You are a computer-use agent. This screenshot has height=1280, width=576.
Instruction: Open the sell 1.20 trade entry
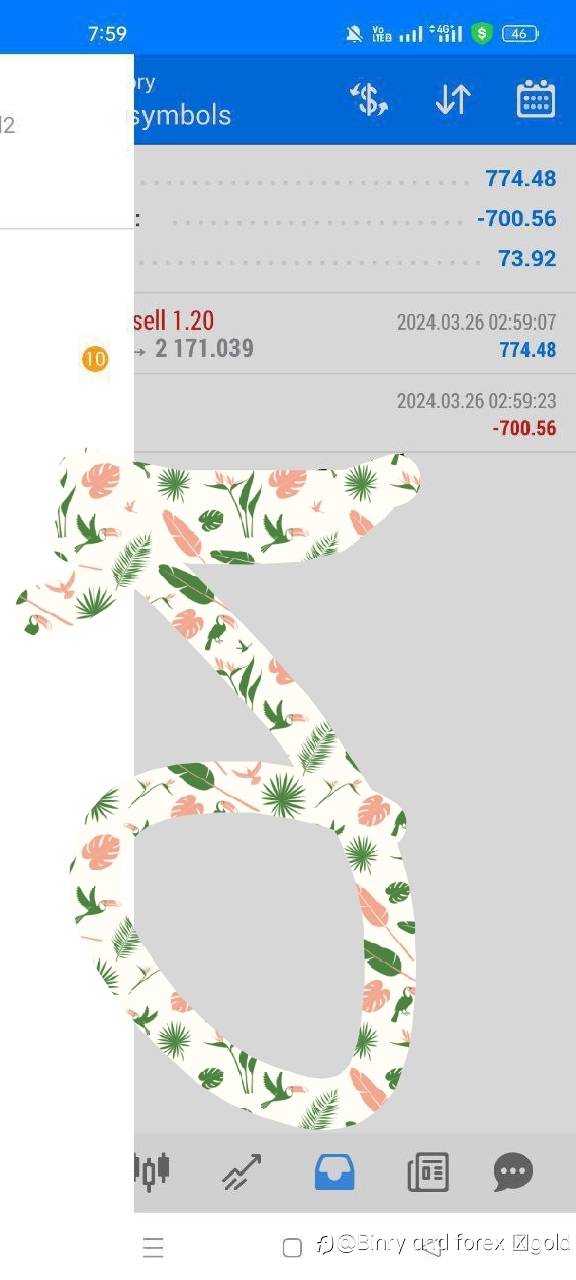point(355,335)
